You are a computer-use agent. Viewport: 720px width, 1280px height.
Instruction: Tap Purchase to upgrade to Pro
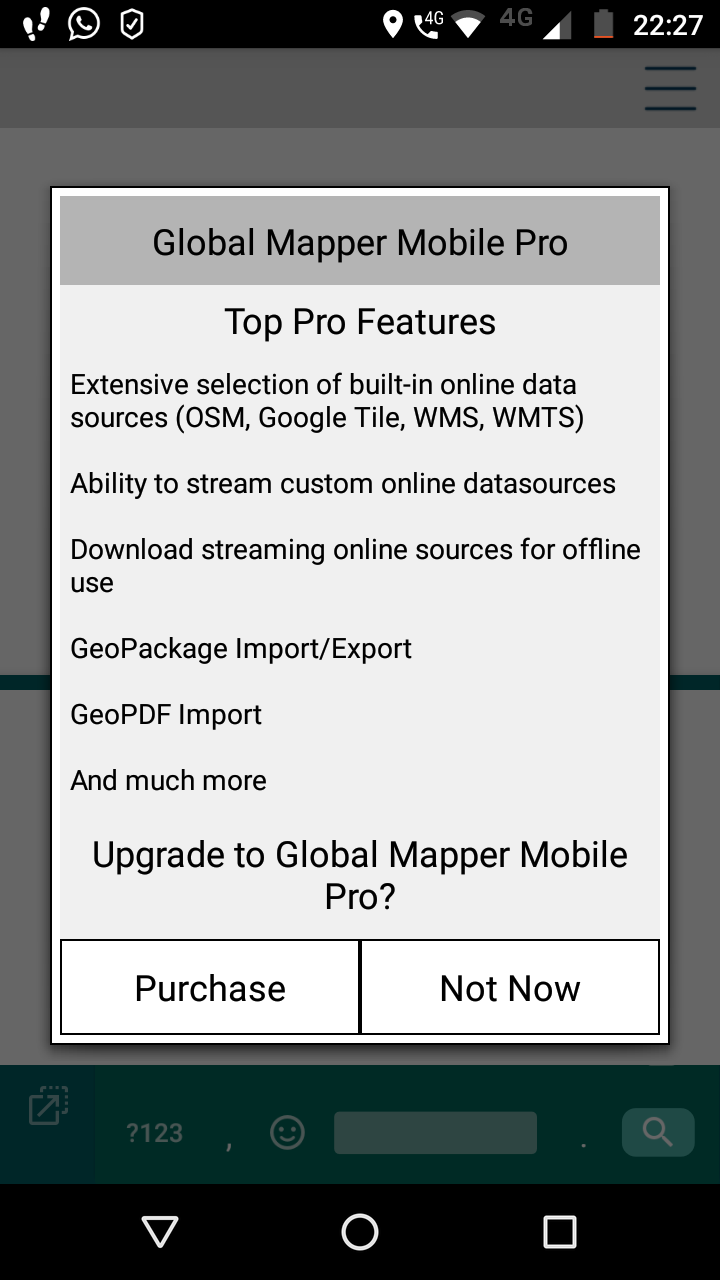coord(210,987)
